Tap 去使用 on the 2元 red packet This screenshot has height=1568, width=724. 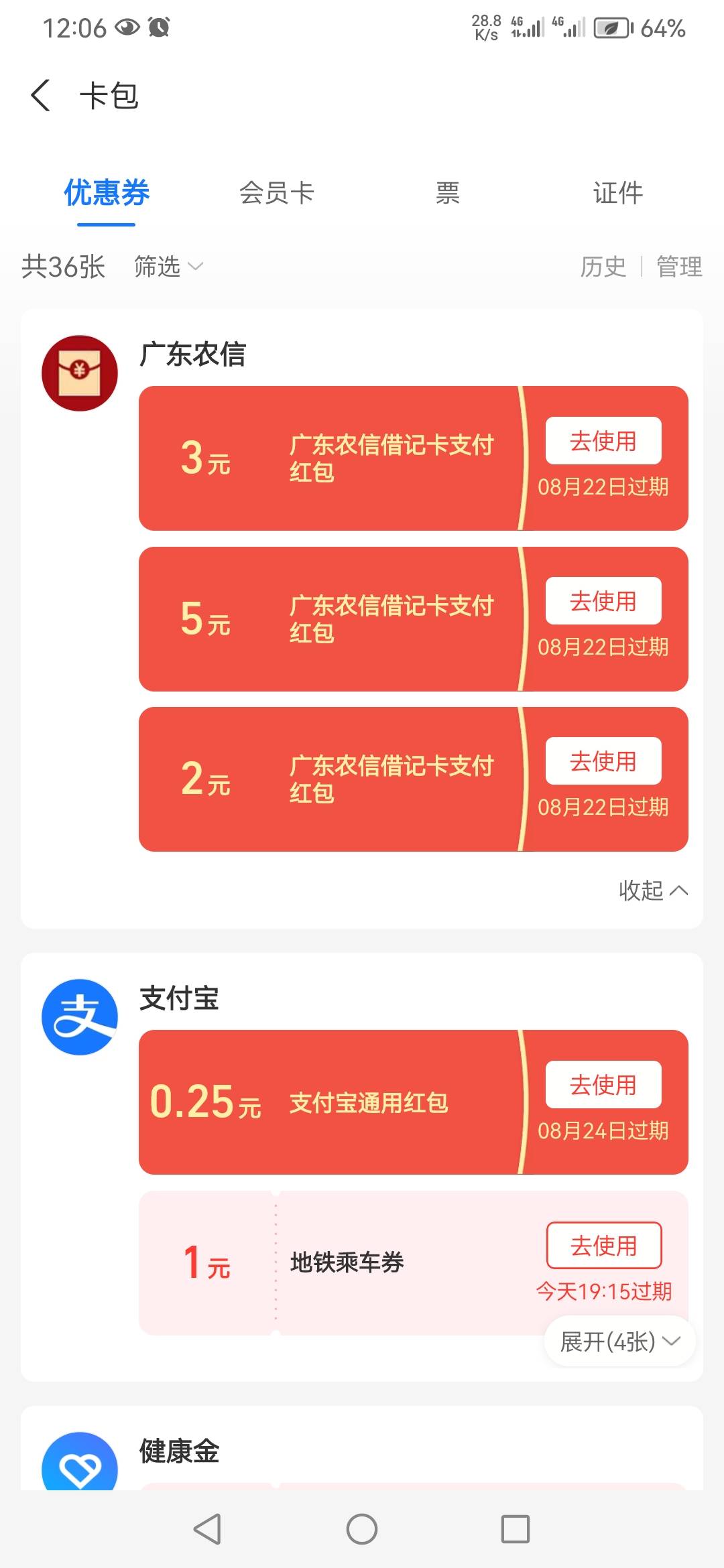(x=603, y=761)
